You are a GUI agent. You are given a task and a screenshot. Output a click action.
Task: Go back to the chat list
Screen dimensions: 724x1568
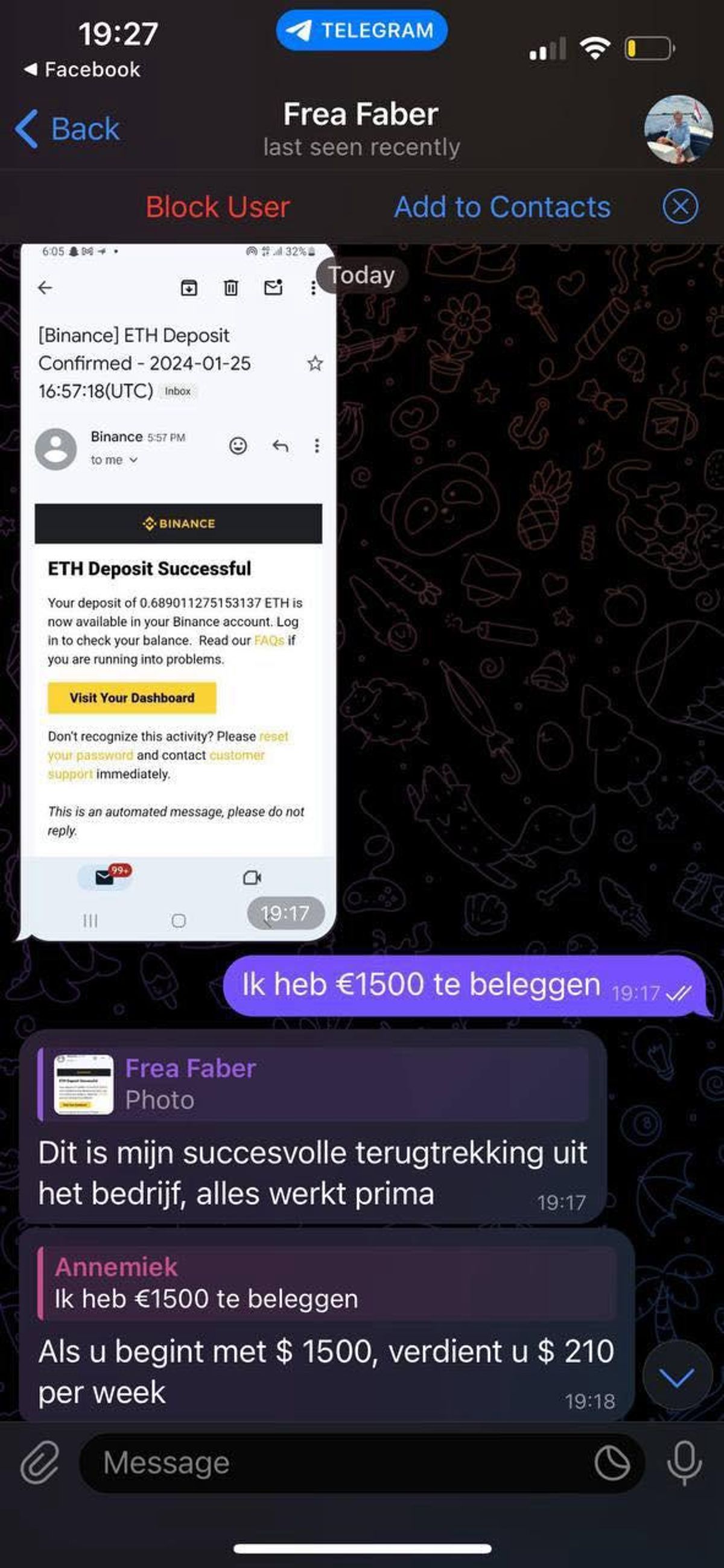point(67,129)
